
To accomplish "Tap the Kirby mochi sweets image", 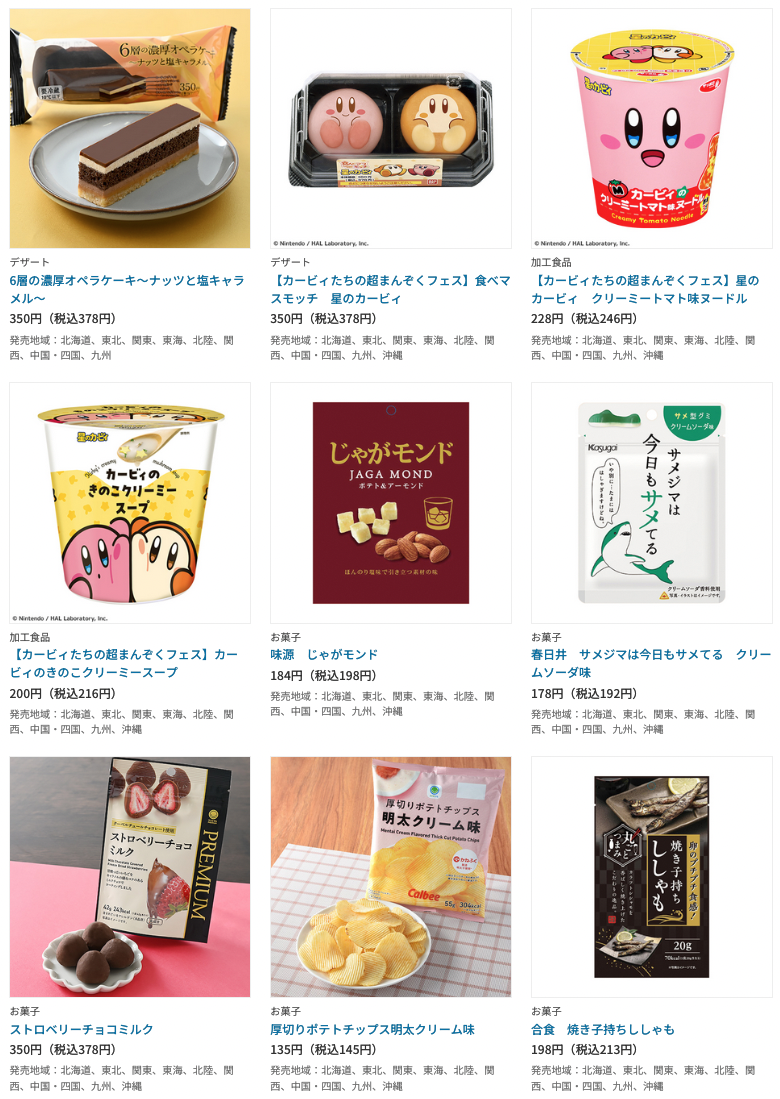I will pos(390,128).
